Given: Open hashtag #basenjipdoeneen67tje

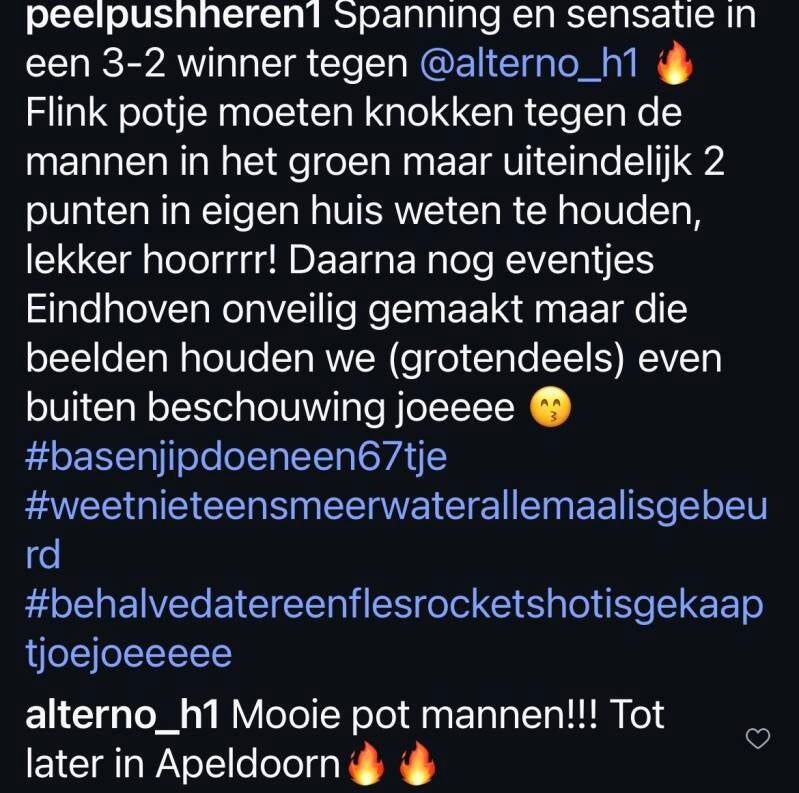Looking at the screenshot, I should [x=235, y=458].
